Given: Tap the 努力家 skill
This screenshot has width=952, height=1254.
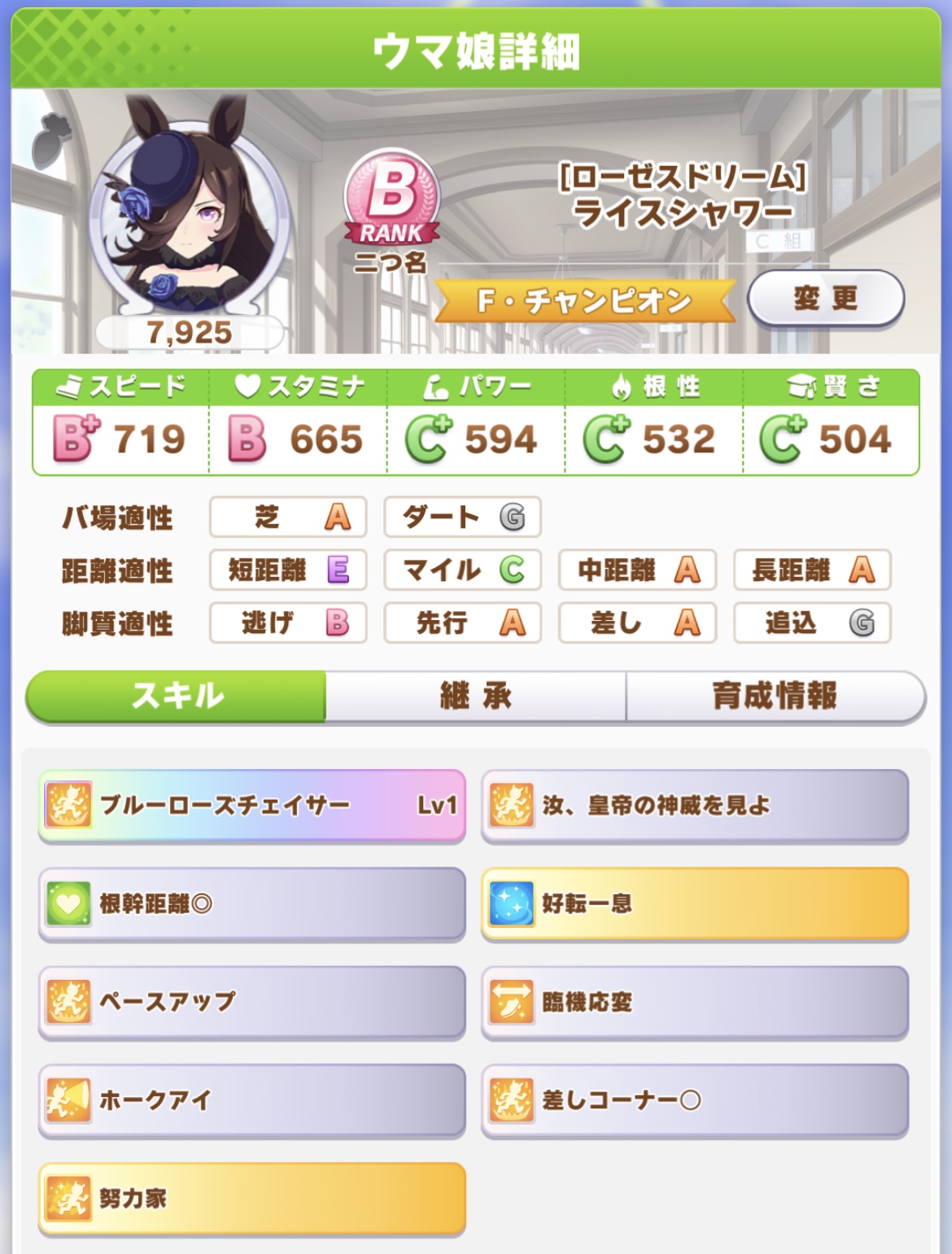Looking at the screenshot, I should [252, 1199].
